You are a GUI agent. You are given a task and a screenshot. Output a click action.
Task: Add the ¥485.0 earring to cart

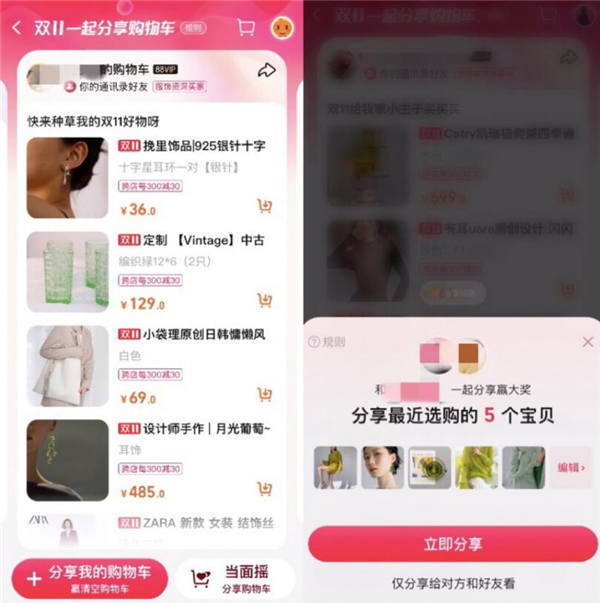tap(264, 489)
